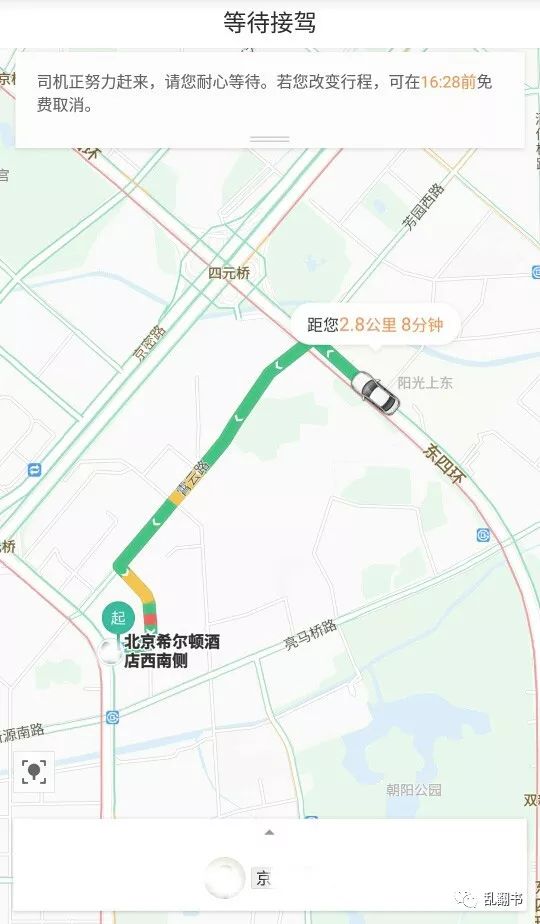540x924 pixels.
Task: Tap the car marker on the map
Action: [376, 393]
